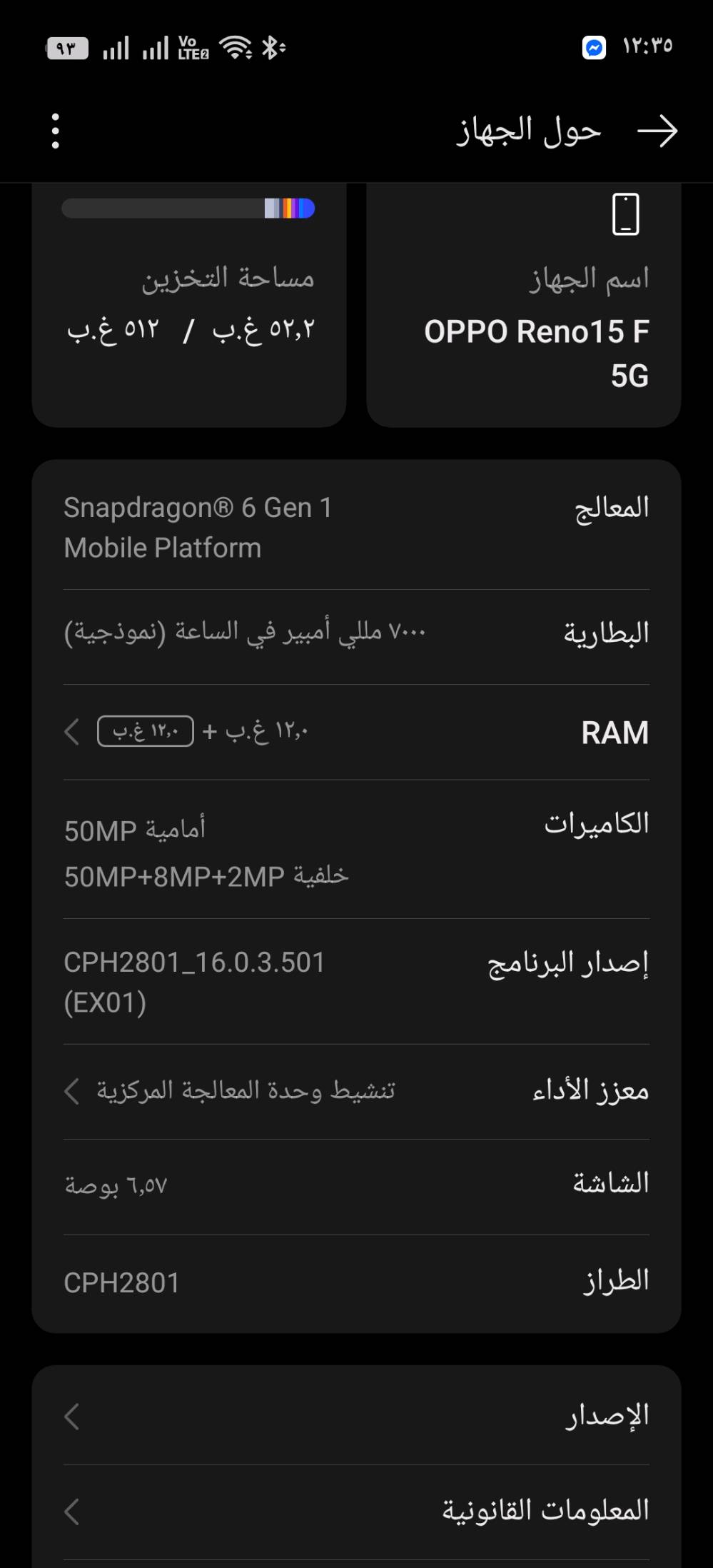Viewport: 713px width, 1568px height.
Task: Open the RAM expansion row
Action: pyautogui.click(x=356, y=732)
